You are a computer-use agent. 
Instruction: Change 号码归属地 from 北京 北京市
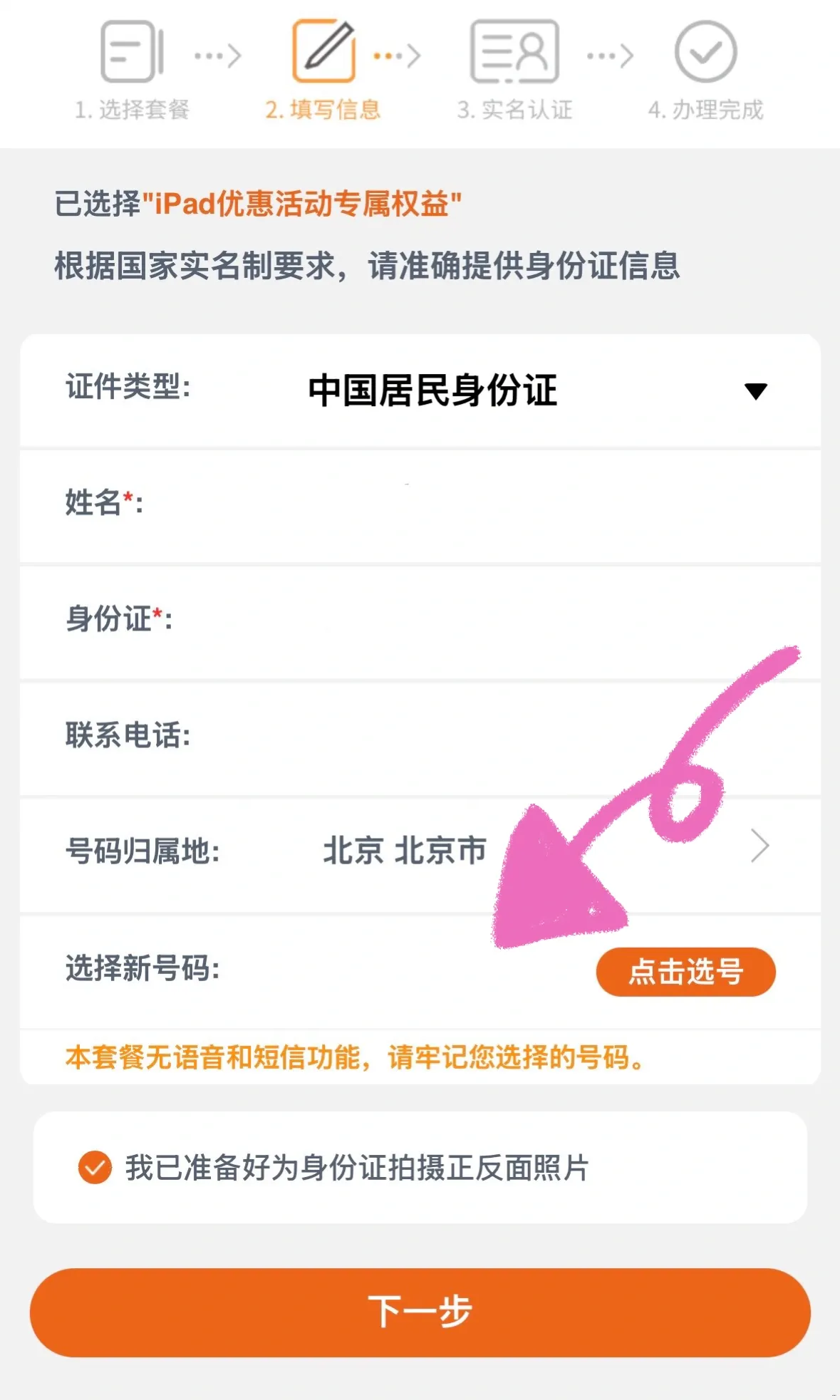coord(759,847)
